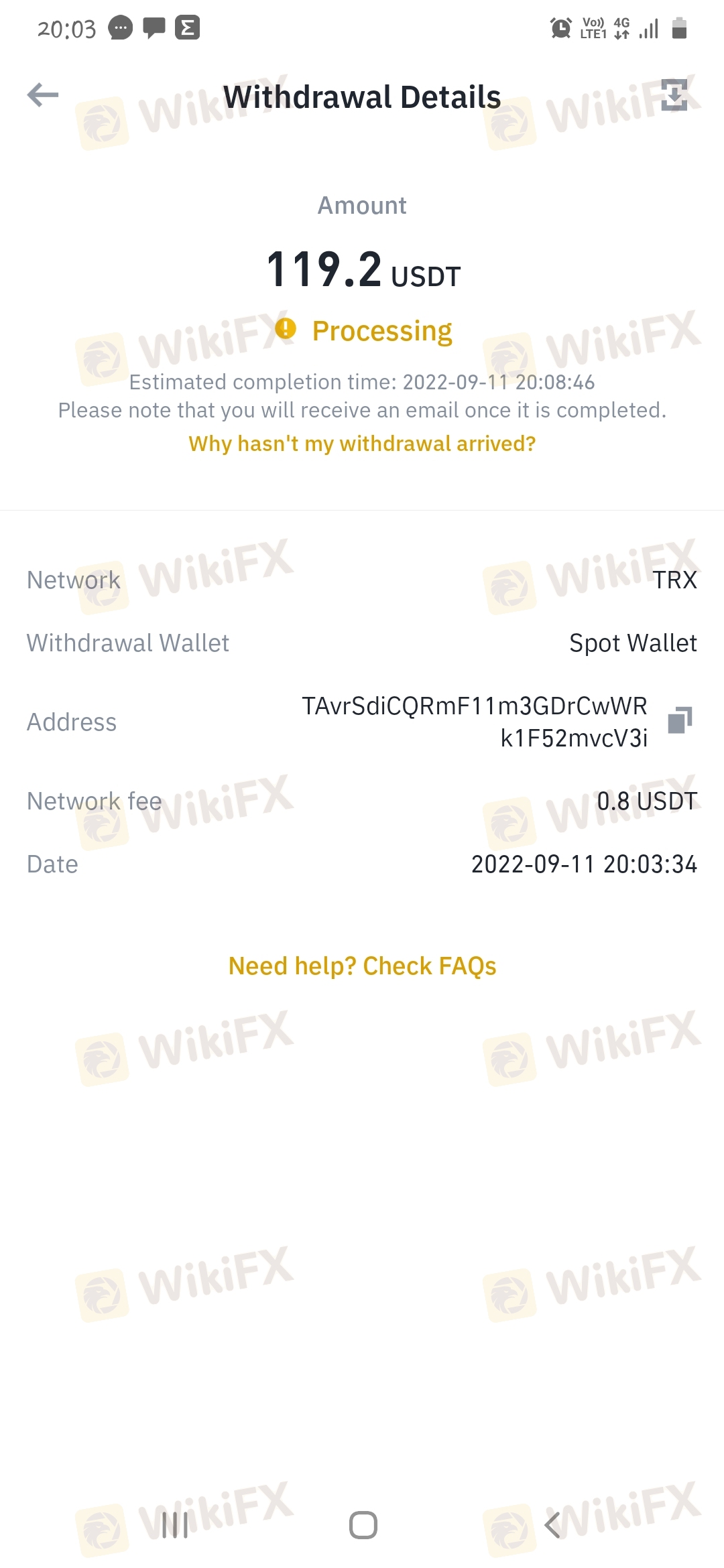Go back from Withdrawal Details

[x=43, y=95]
